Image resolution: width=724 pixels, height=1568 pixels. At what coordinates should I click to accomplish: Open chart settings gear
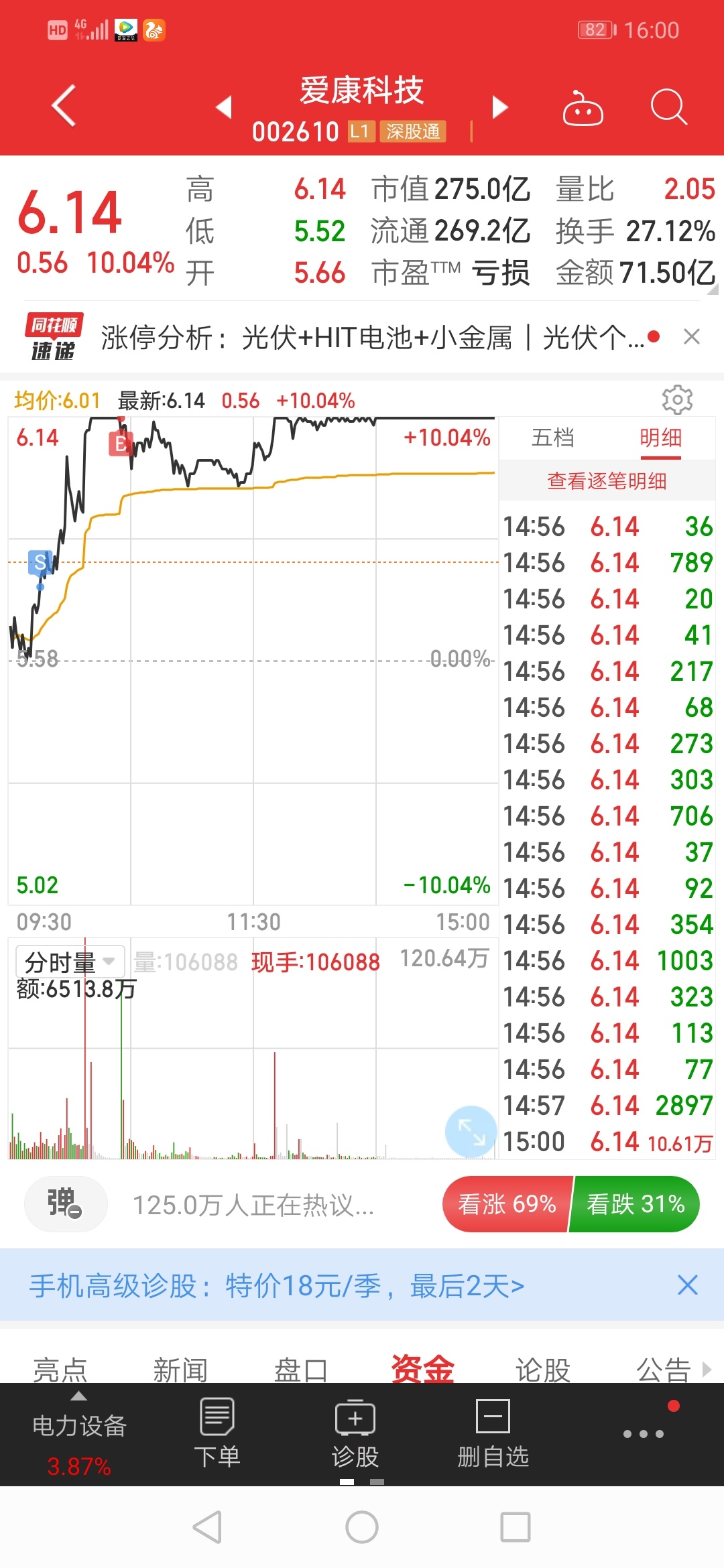677,400
